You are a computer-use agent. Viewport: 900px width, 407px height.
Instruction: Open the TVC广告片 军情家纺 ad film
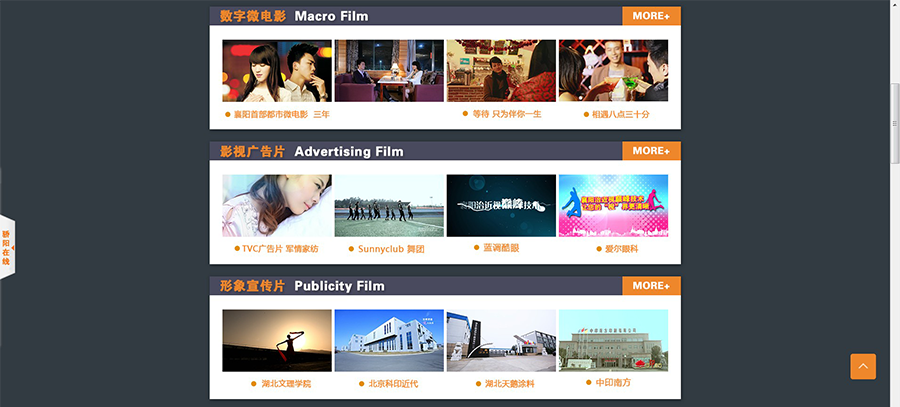point(277,206)
